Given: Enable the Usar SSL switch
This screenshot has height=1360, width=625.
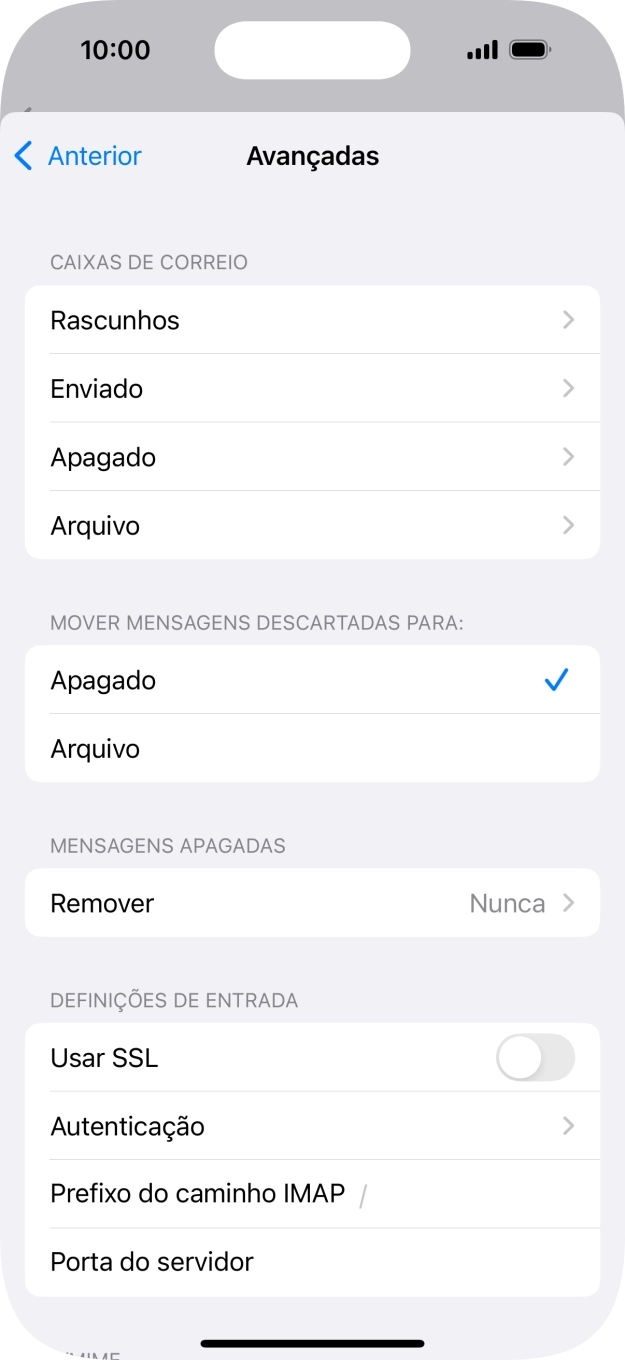Looking at the screenshot, I should (535, 1058).
